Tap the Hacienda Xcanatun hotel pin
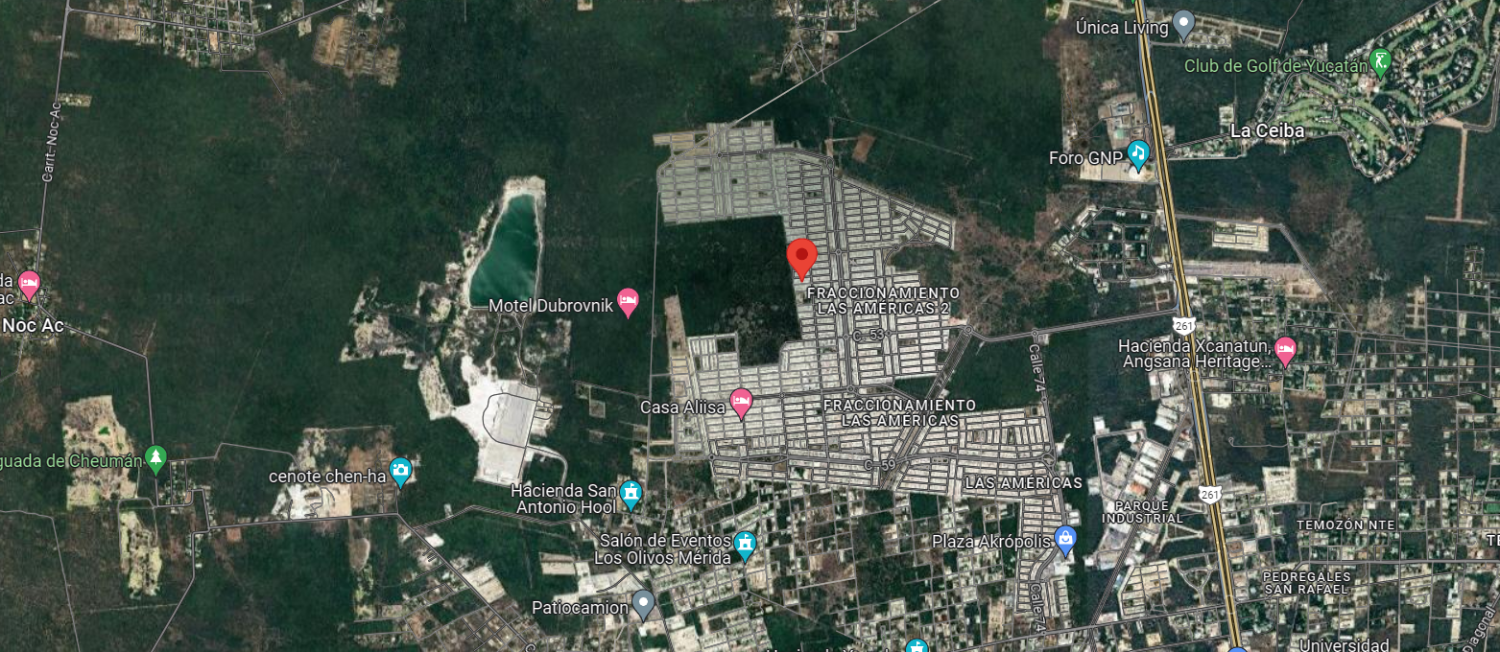Screen dimensions: 1500x652 1285,351
